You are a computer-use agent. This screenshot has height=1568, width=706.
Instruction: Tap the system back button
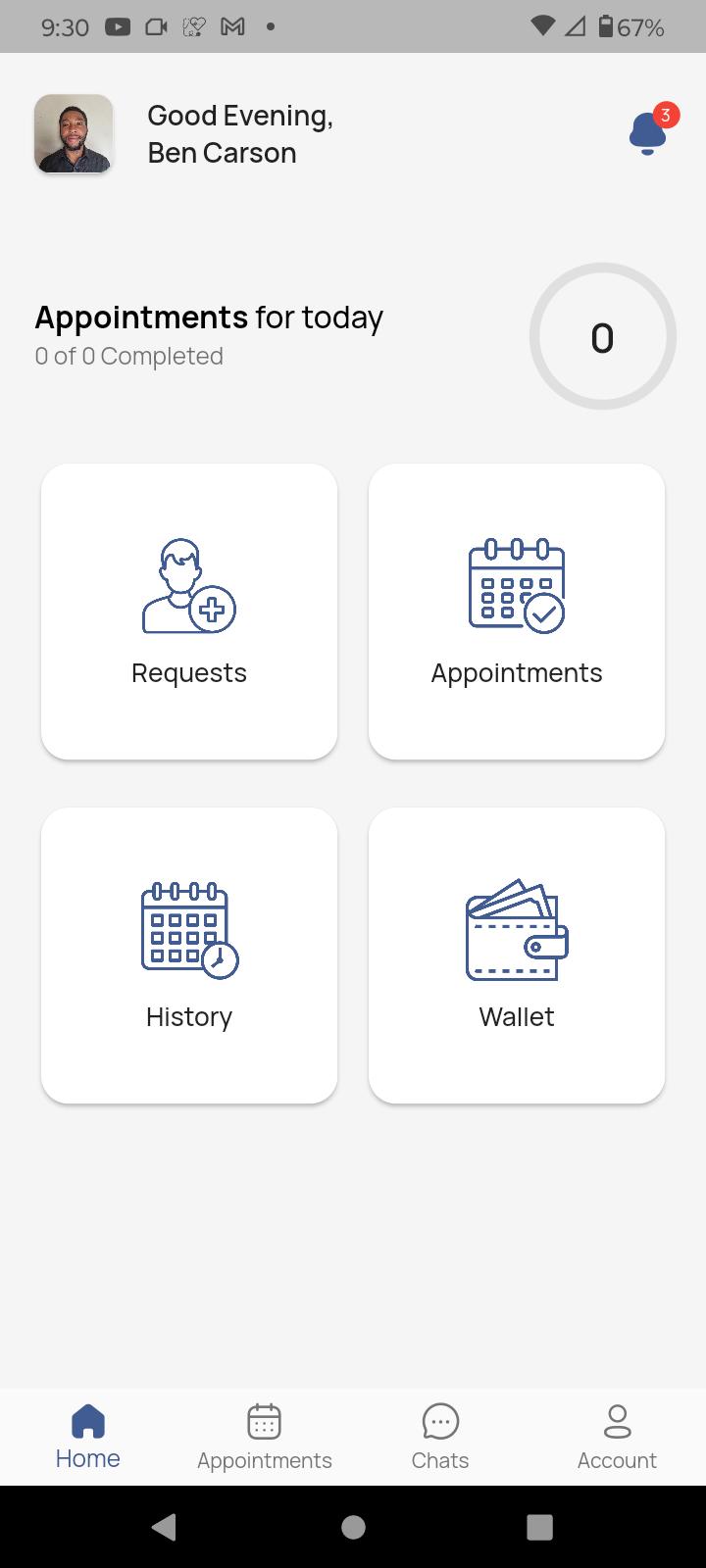(x=164, y=1527)
